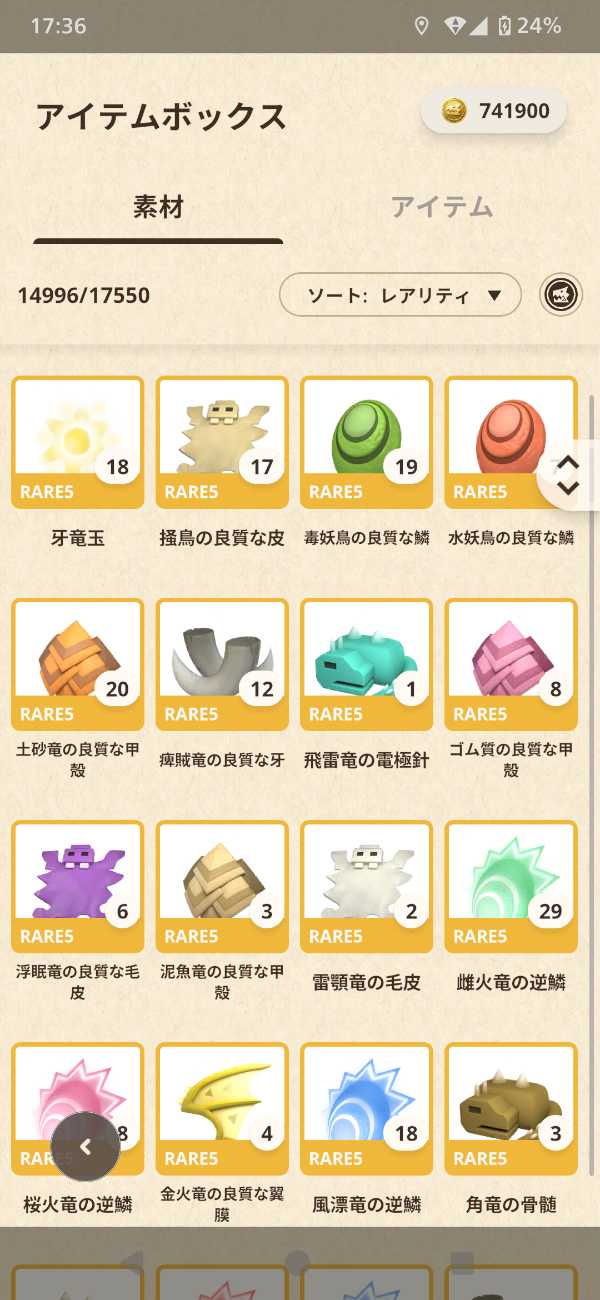Select the 素材 tab

point(158,207)
